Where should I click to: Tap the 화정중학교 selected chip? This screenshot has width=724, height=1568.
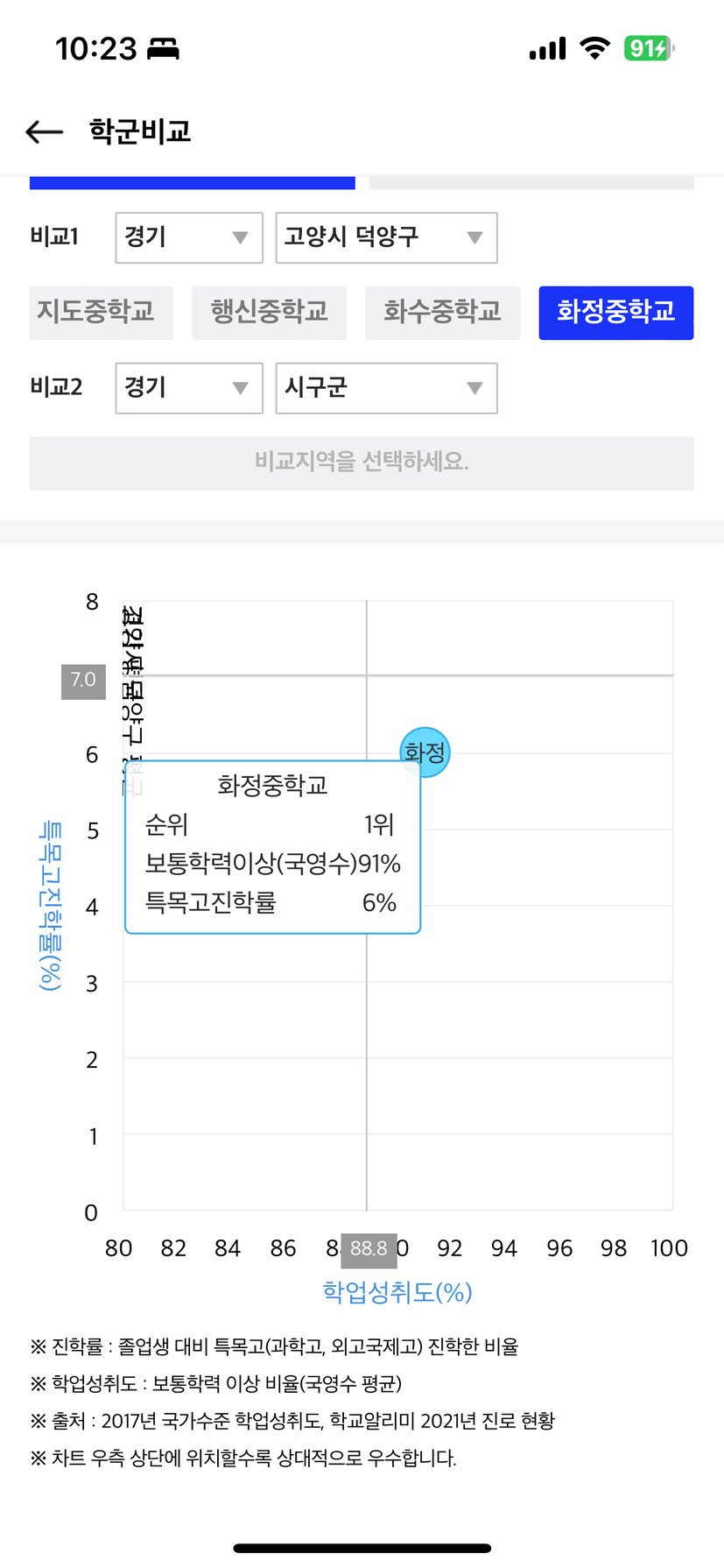(616, 313)
